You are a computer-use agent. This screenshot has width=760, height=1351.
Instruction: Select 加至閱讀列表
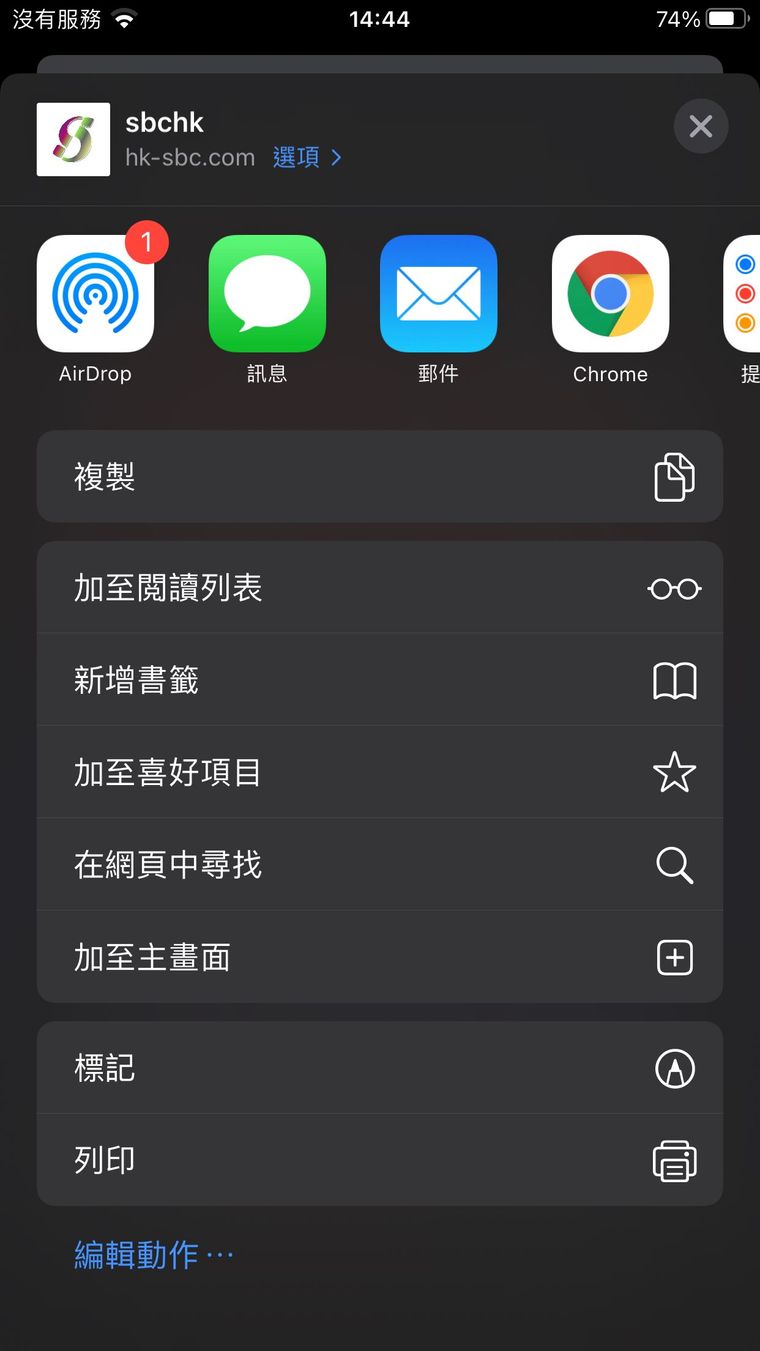[x=379, y=588]
